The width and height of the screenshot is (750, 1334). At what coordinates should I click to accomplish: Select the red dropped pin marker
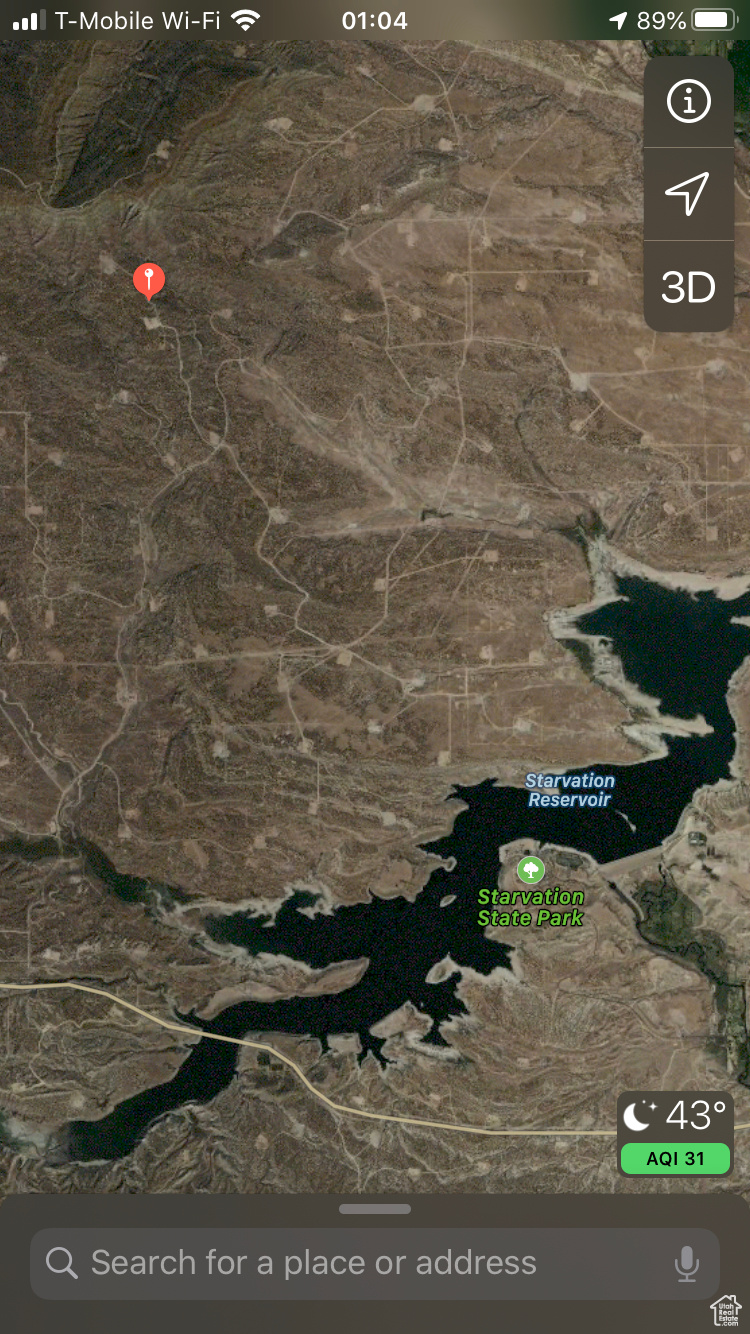click(149, 281)
